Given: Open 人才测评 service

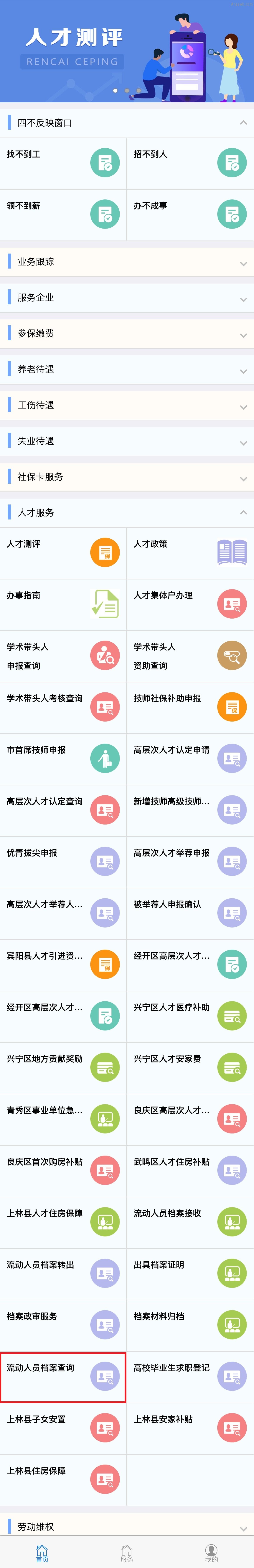Looking at the screenshot, I should [63, 553].
